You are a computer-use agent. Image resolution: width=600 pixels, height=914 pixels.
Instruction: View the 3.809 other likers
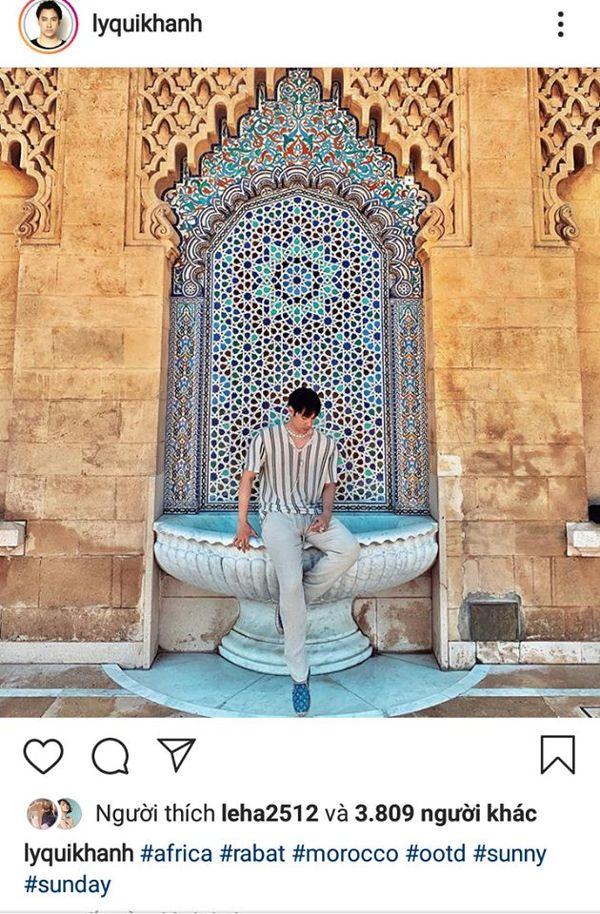(443, 814)
